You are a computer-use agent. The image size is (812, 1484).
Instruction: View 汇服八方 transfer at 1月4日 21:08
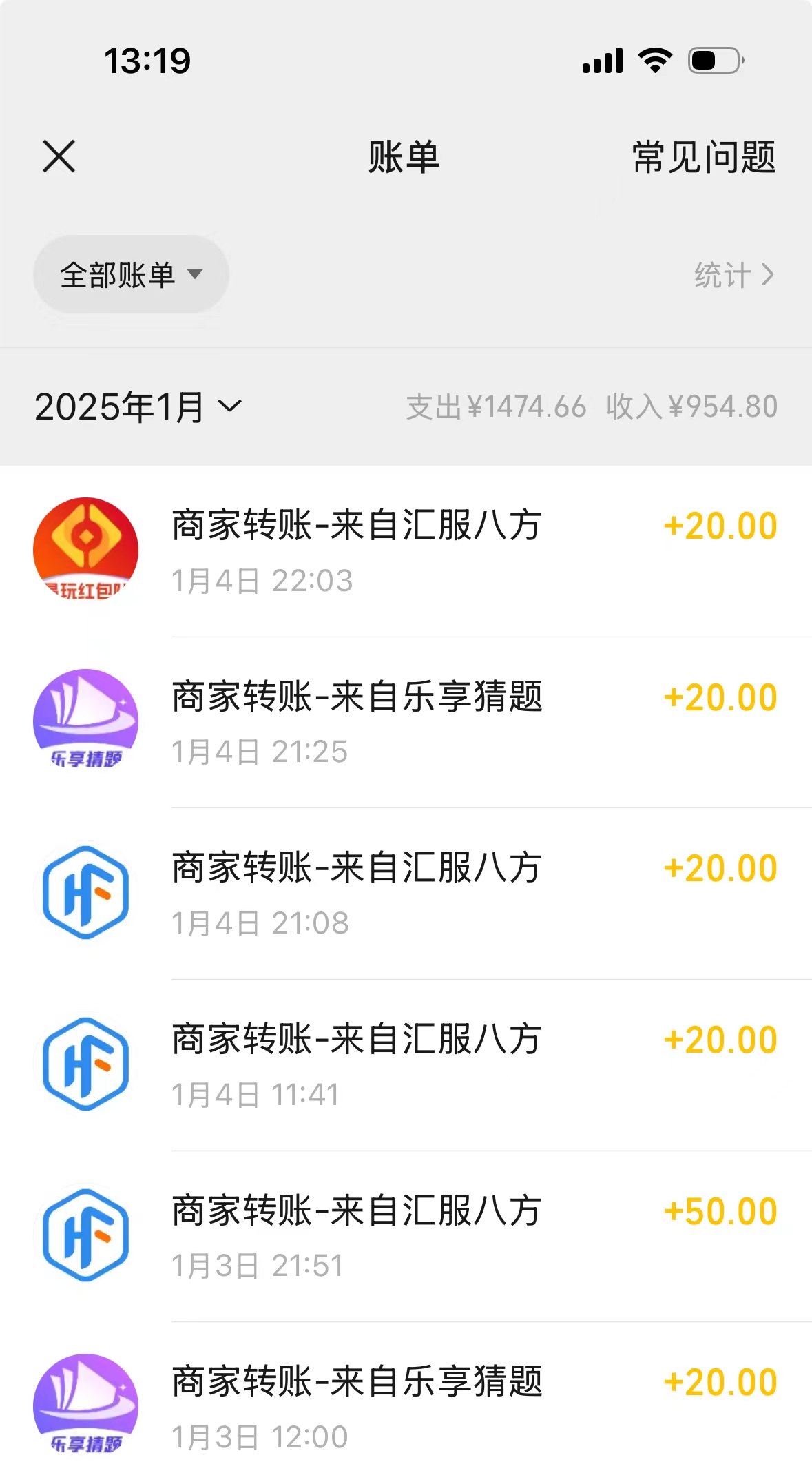click(x=406, y=894)
